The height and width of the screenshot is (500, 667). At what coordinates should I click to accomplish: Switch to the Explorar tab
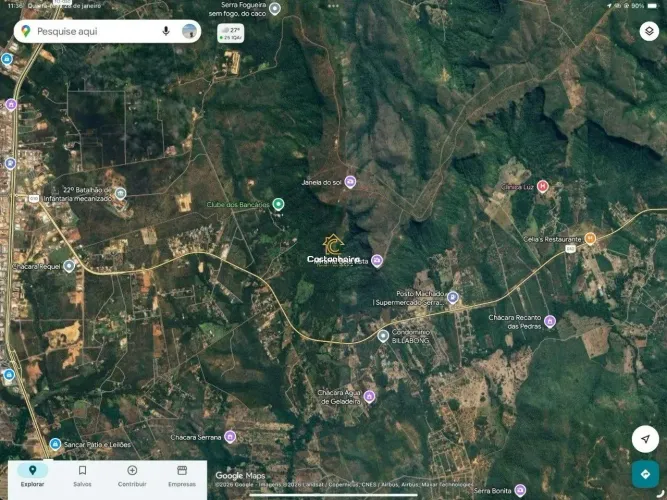(32, 475)
